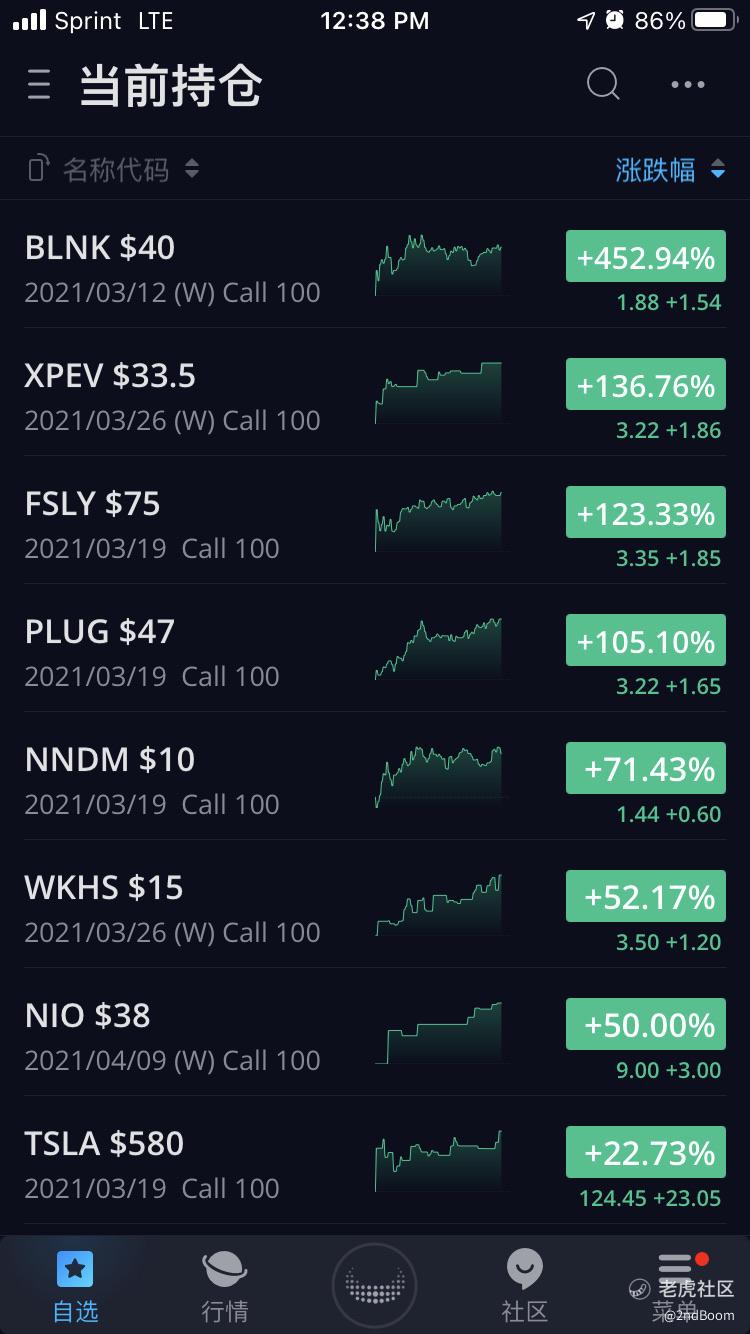Open the three-dot overflow menu
The width and height of the screenshot is (750, 1334).
point(688,85)
